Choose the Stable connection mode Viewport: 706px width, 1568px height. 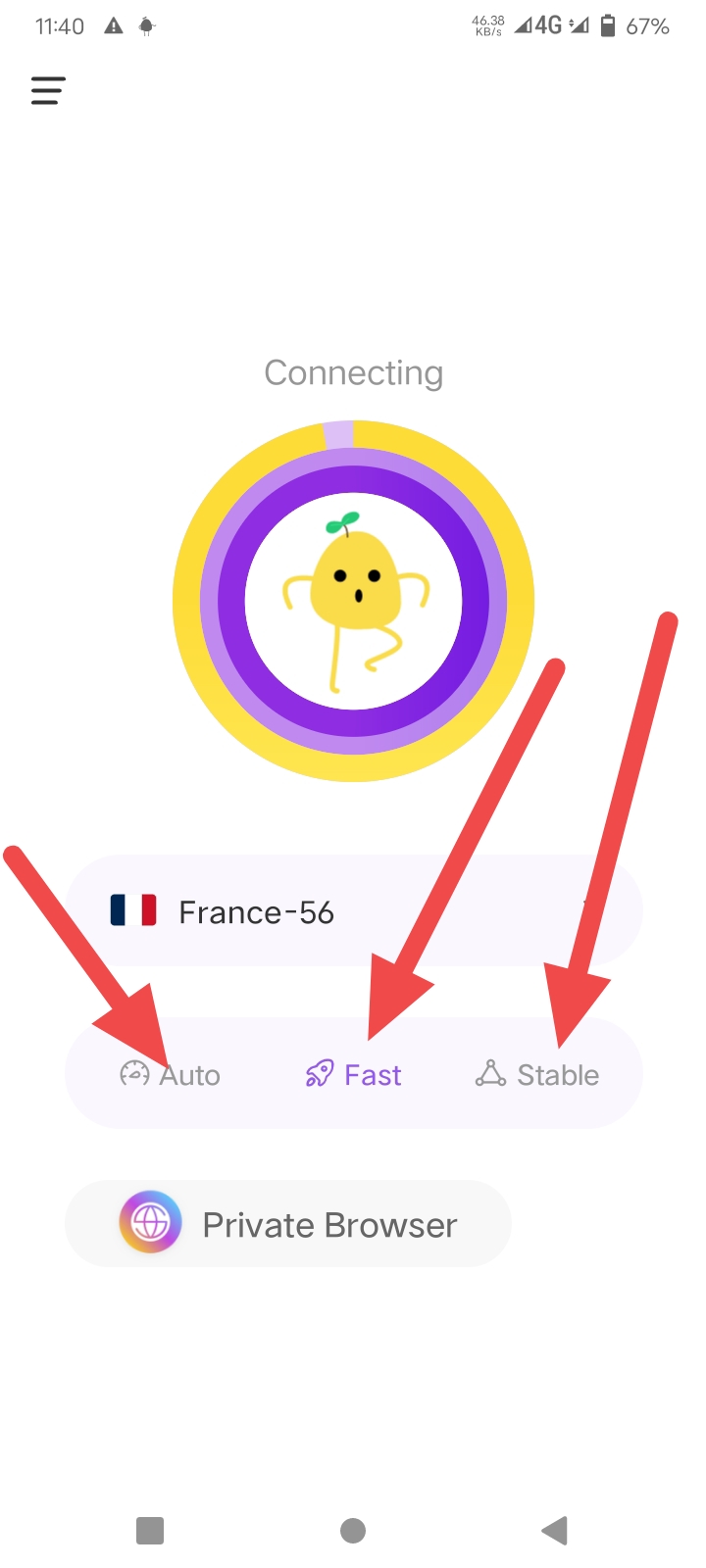point(537,1075)
